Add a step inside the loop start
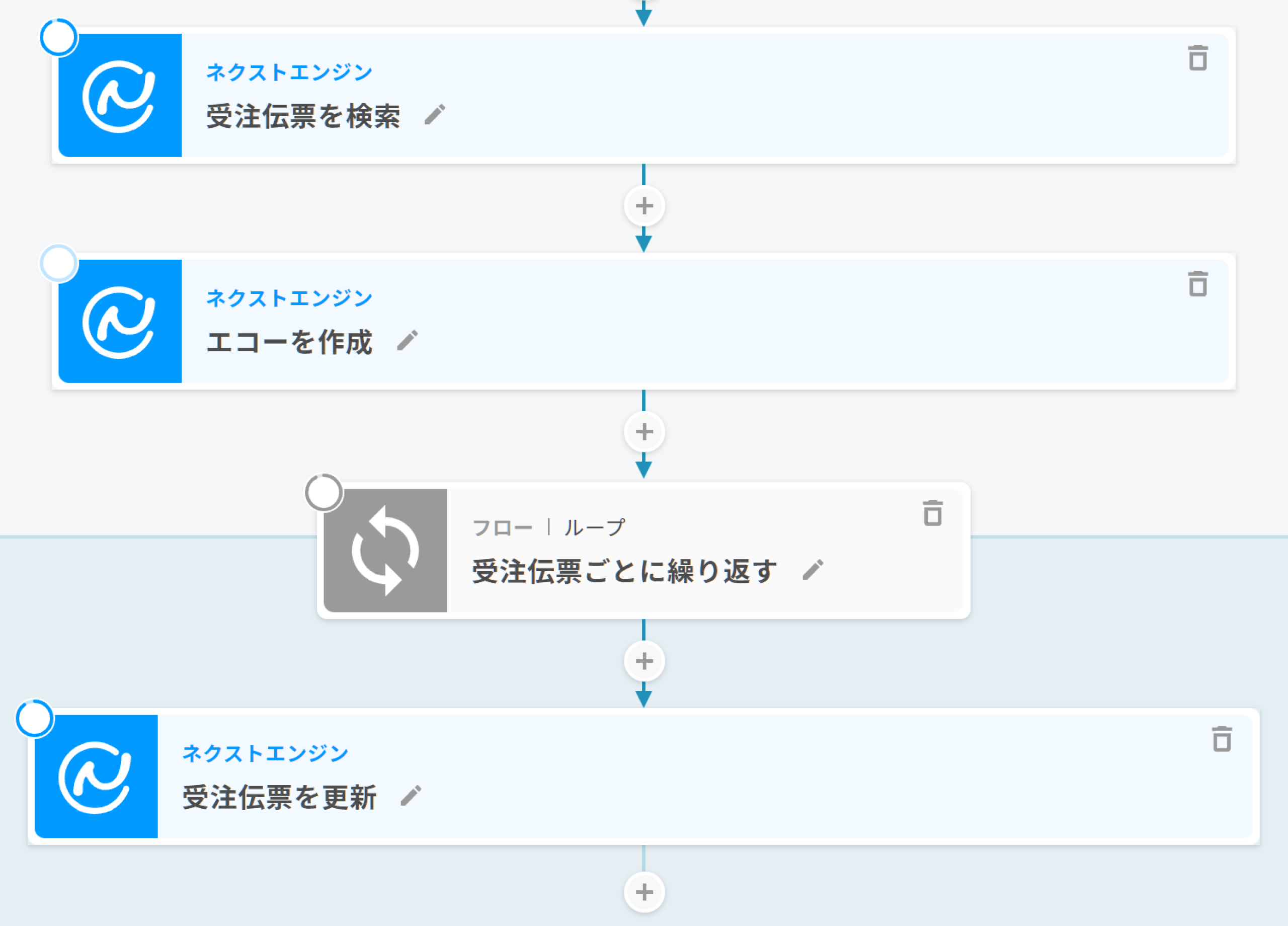1288x926 pixels. tap(644, 661)
